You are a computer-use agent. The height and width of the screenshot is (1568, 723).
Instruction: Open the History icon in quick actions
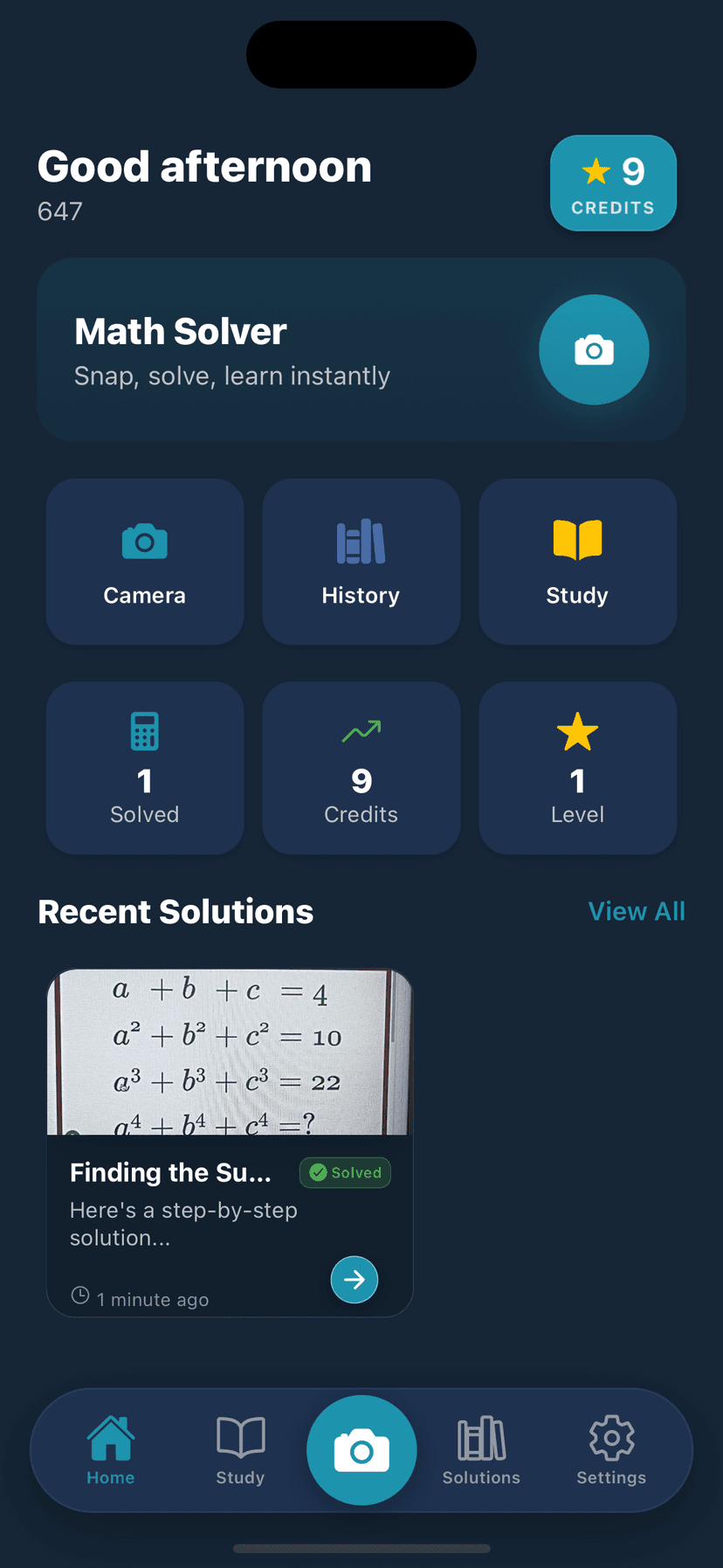point(361,542)
